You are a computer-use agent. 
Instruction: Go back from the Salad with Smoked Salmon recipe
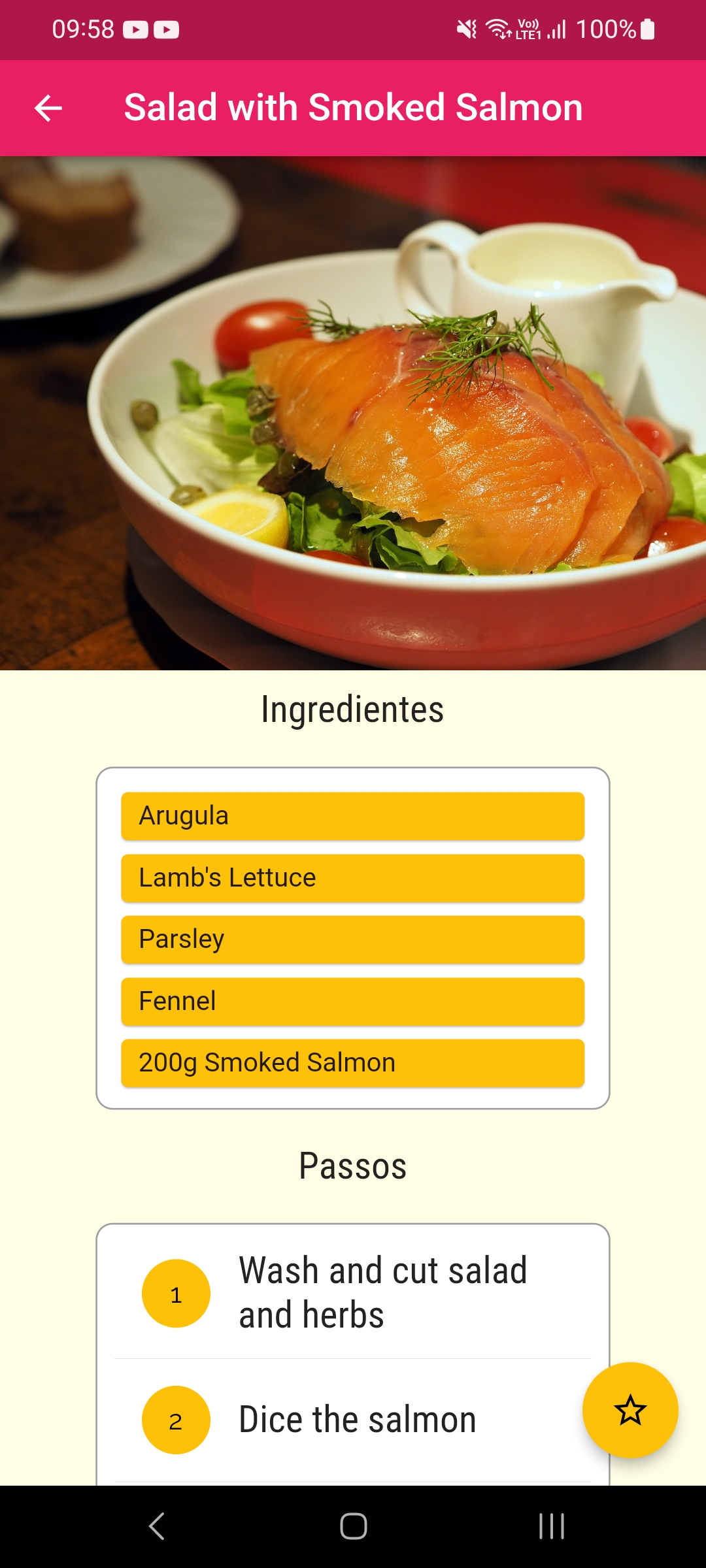click(48, 108)
